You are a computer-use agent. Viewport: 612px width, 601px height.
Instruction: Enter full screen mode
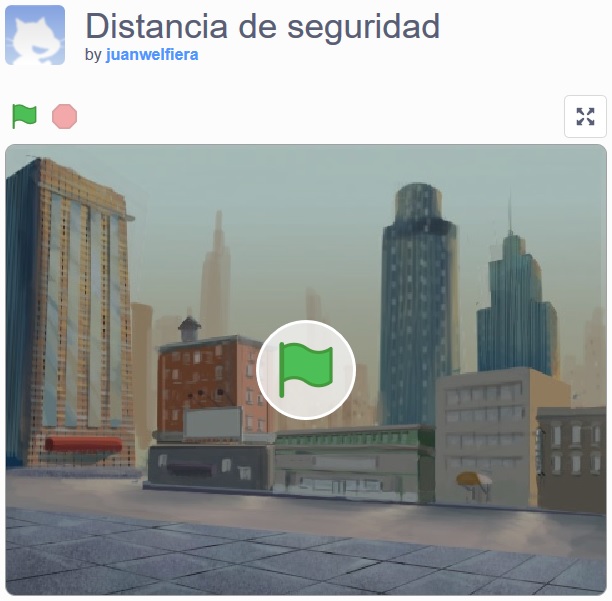click(585, 116)
